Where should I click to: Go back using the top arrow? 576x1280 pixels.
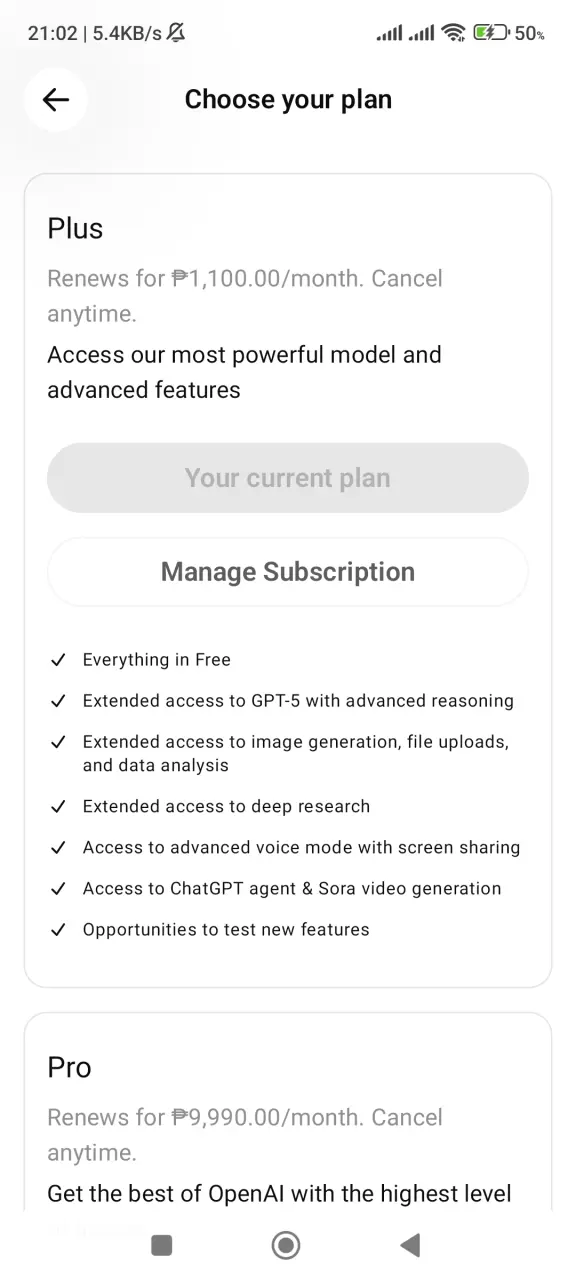(56, 99)
